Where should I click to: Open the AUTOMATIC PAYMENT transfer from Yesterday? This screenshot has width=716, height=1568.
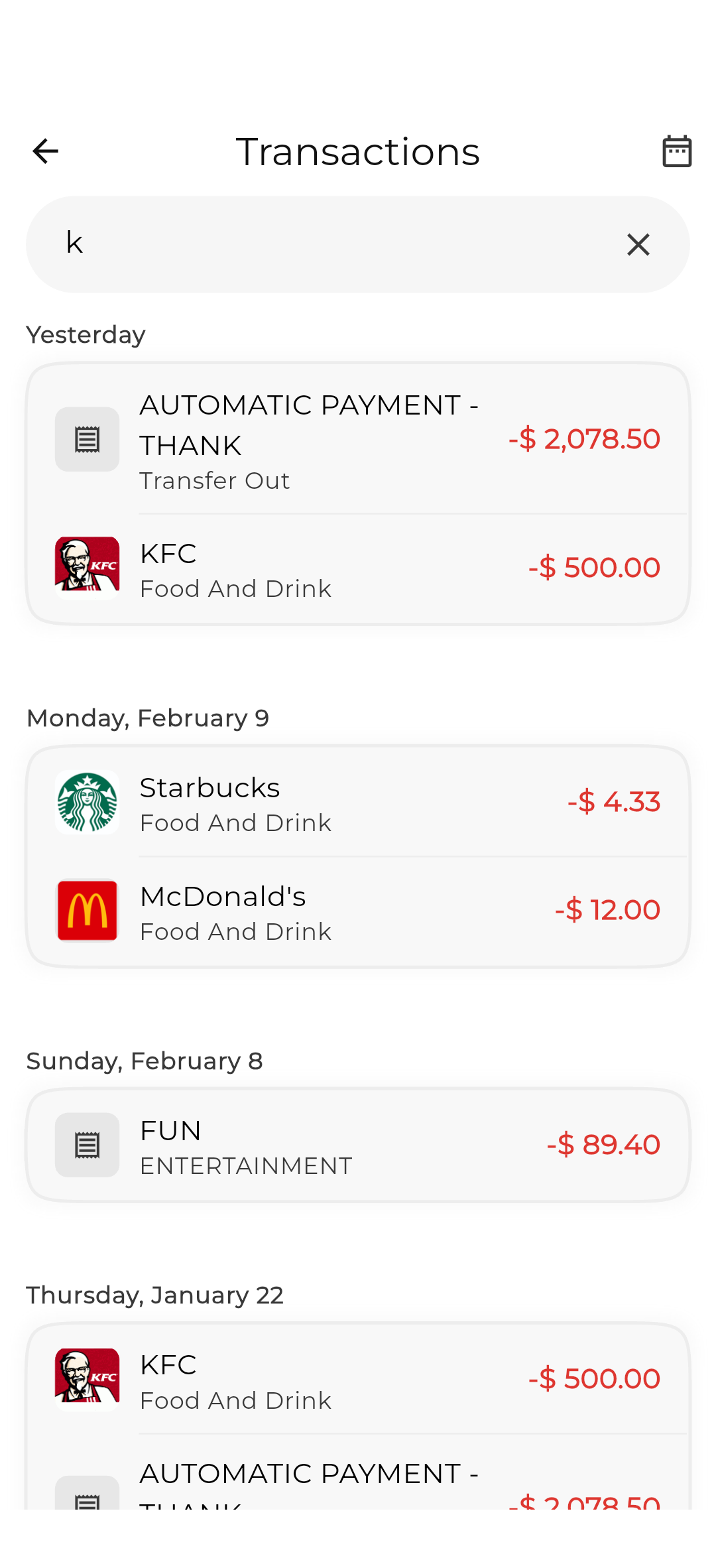tap(358, 438)
